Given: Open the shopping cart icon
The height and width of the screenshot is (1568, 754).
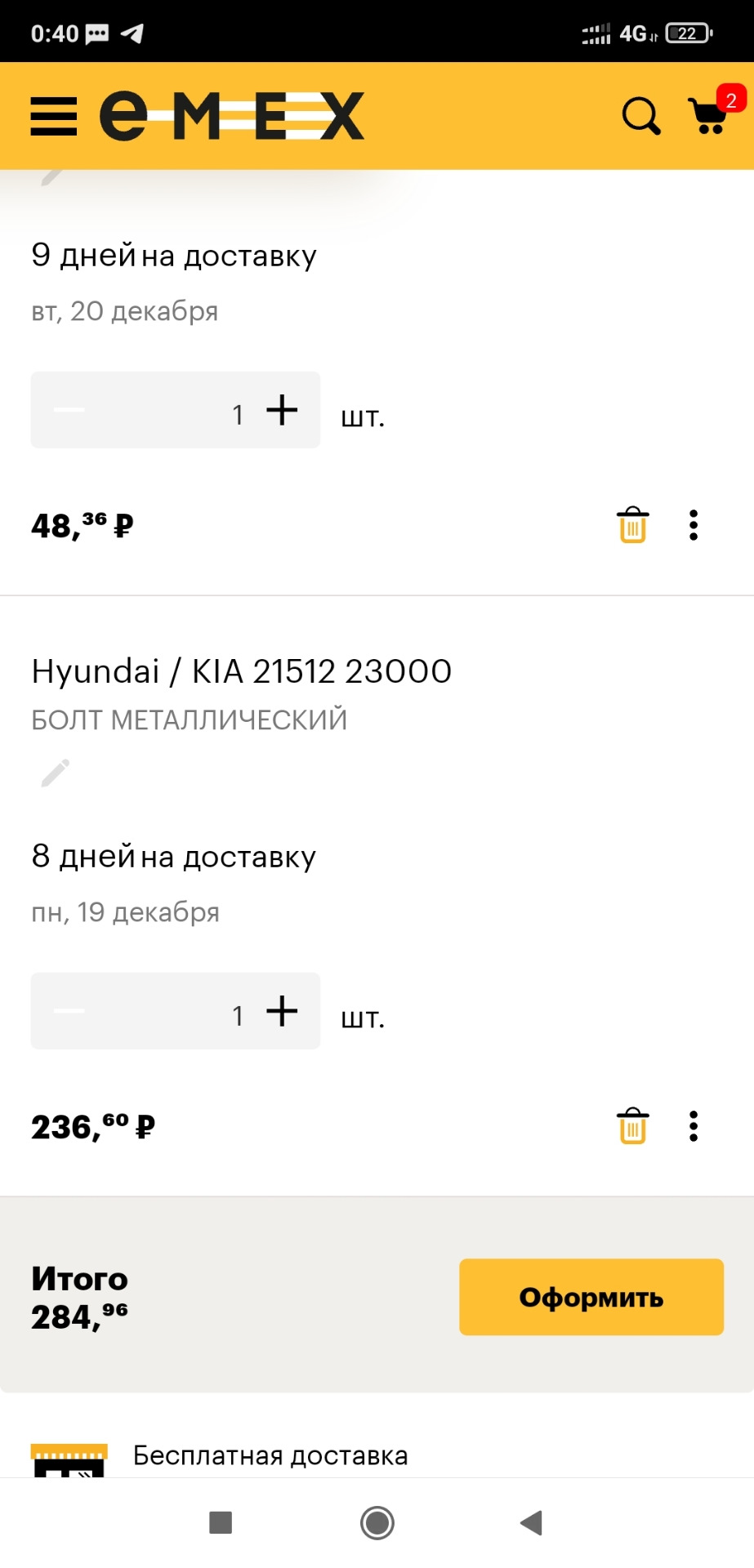Looking at the screenshot, I should click(709, 116).
